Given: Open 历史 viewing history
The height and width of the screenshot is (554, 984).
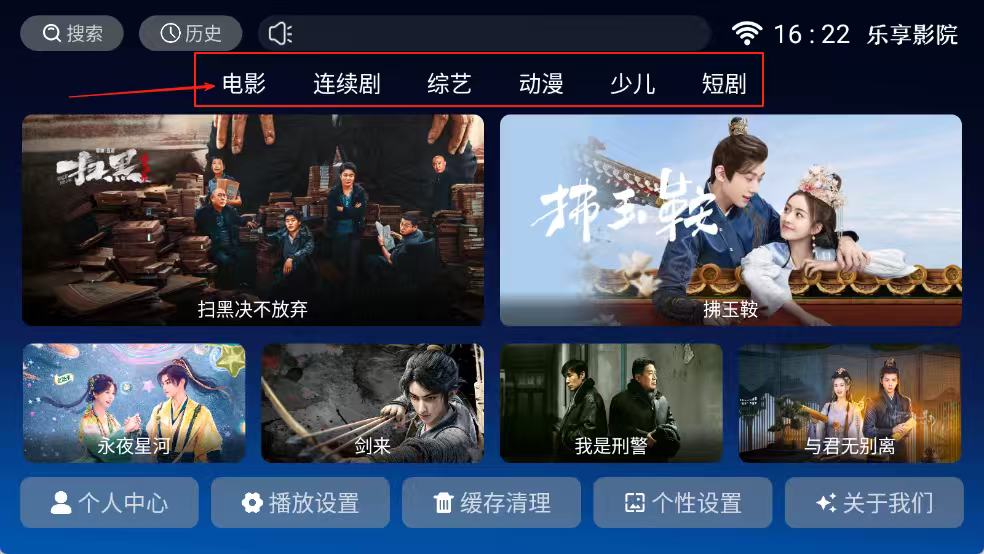Looking at the screenshot, I should tap(190, 33).
